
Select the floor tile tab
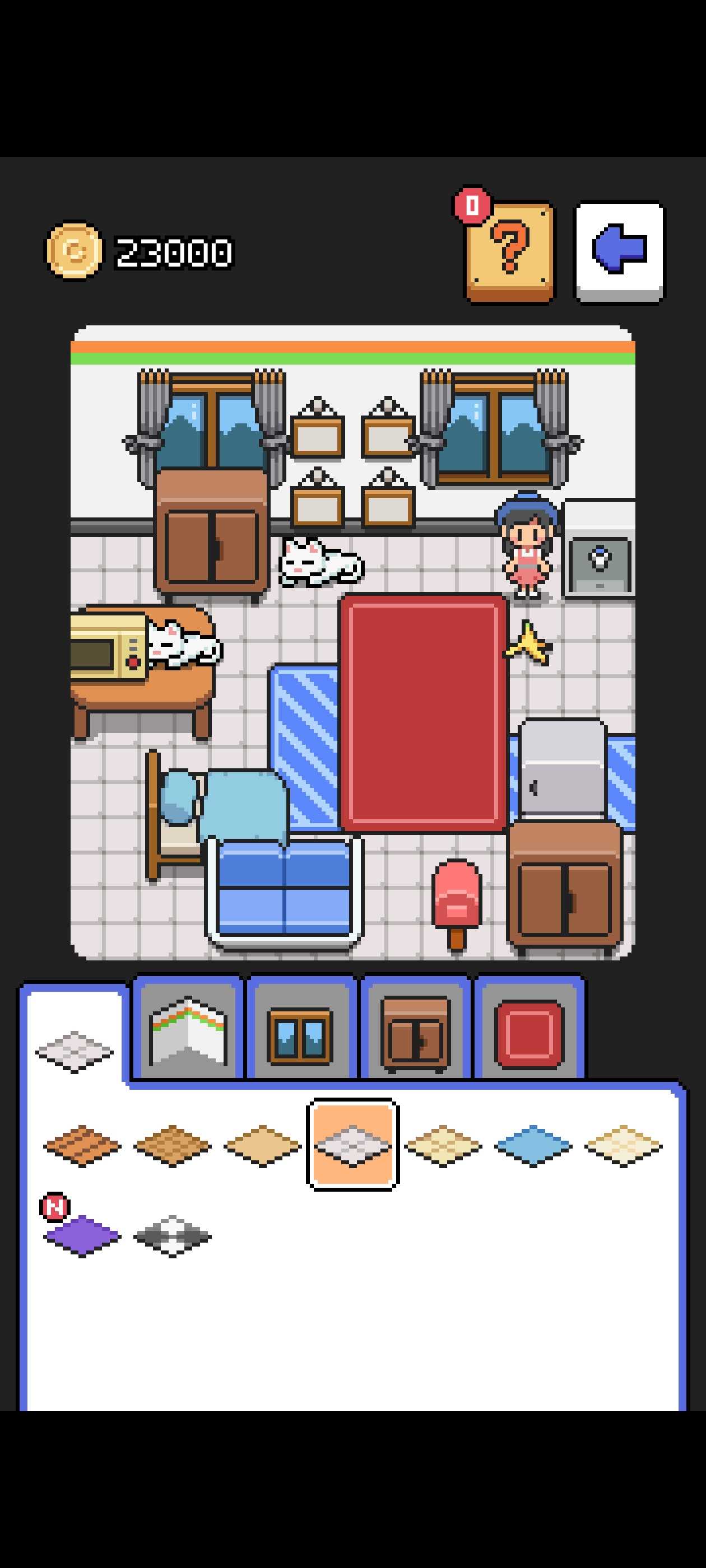(x=75, y=1051)
